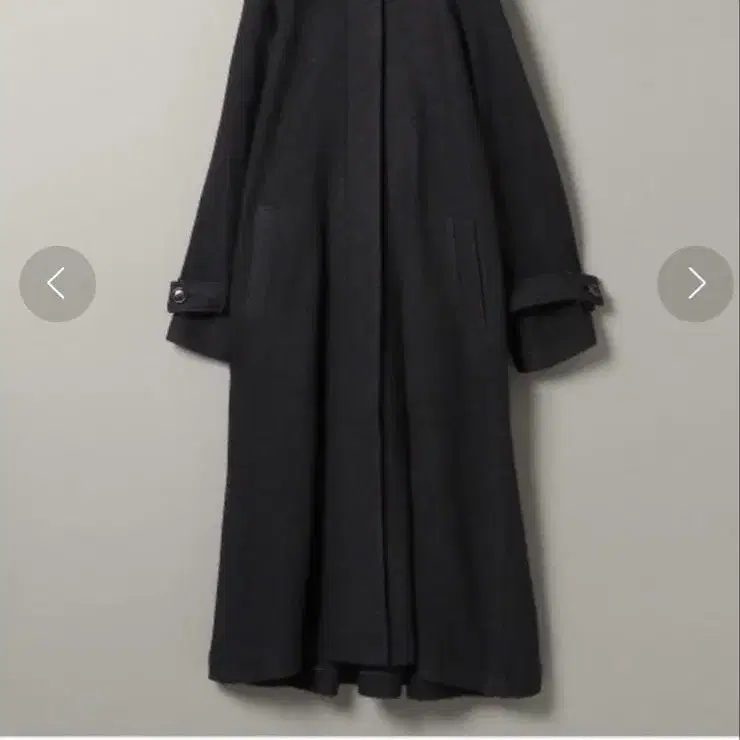Show the next coat photo
The width and height of the screenshot is (740, 740).
click(695, 284)
